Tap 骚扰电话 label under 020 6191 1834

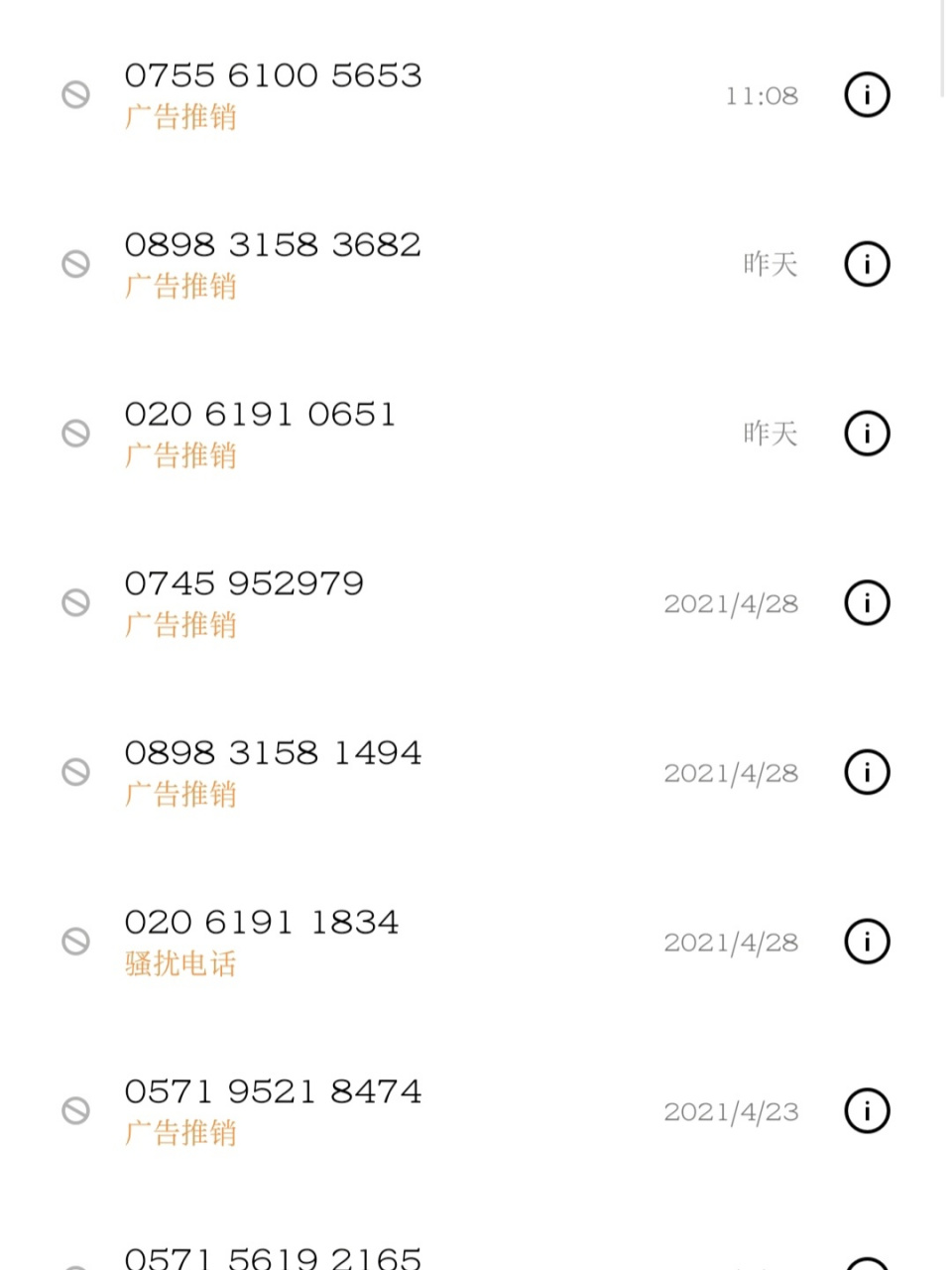pos(179,964)
